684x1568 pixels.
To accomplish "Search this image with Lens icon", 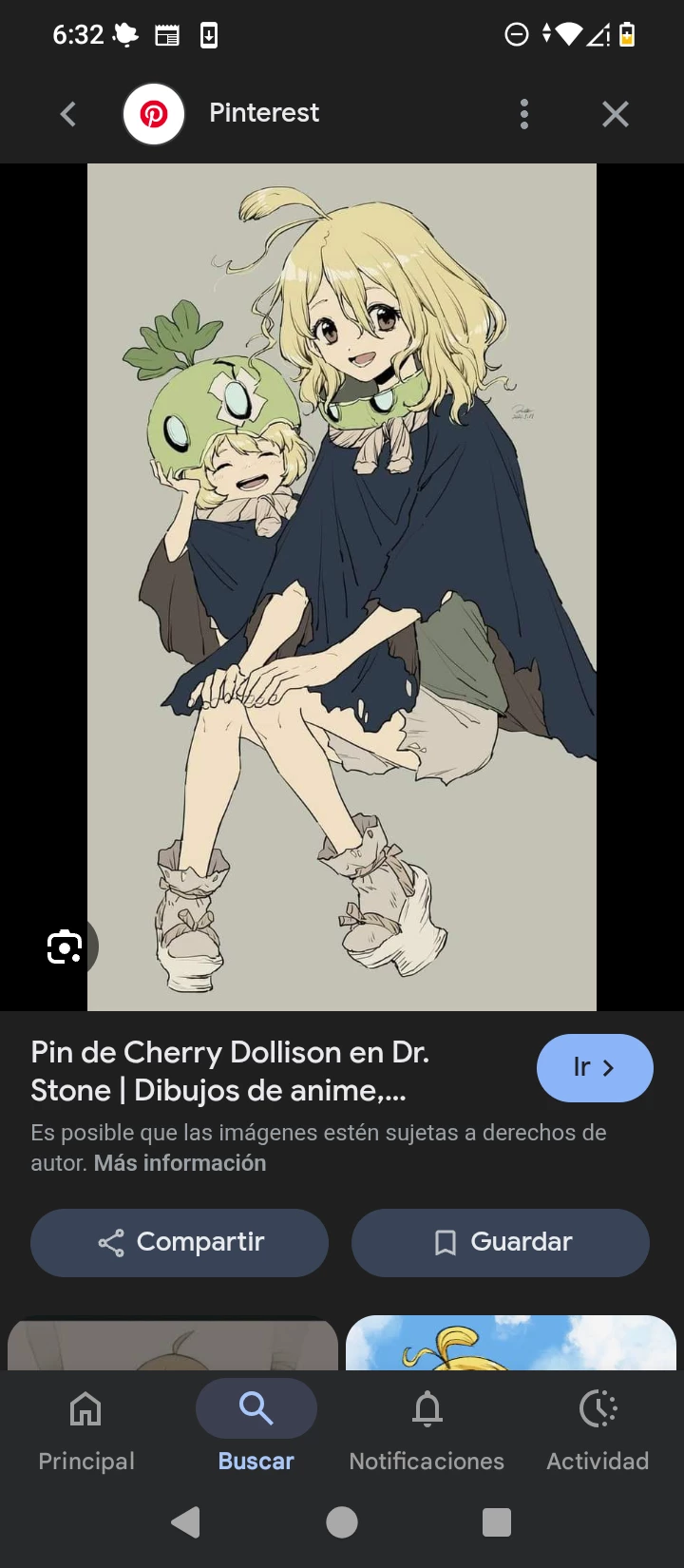I will point(65,947).
